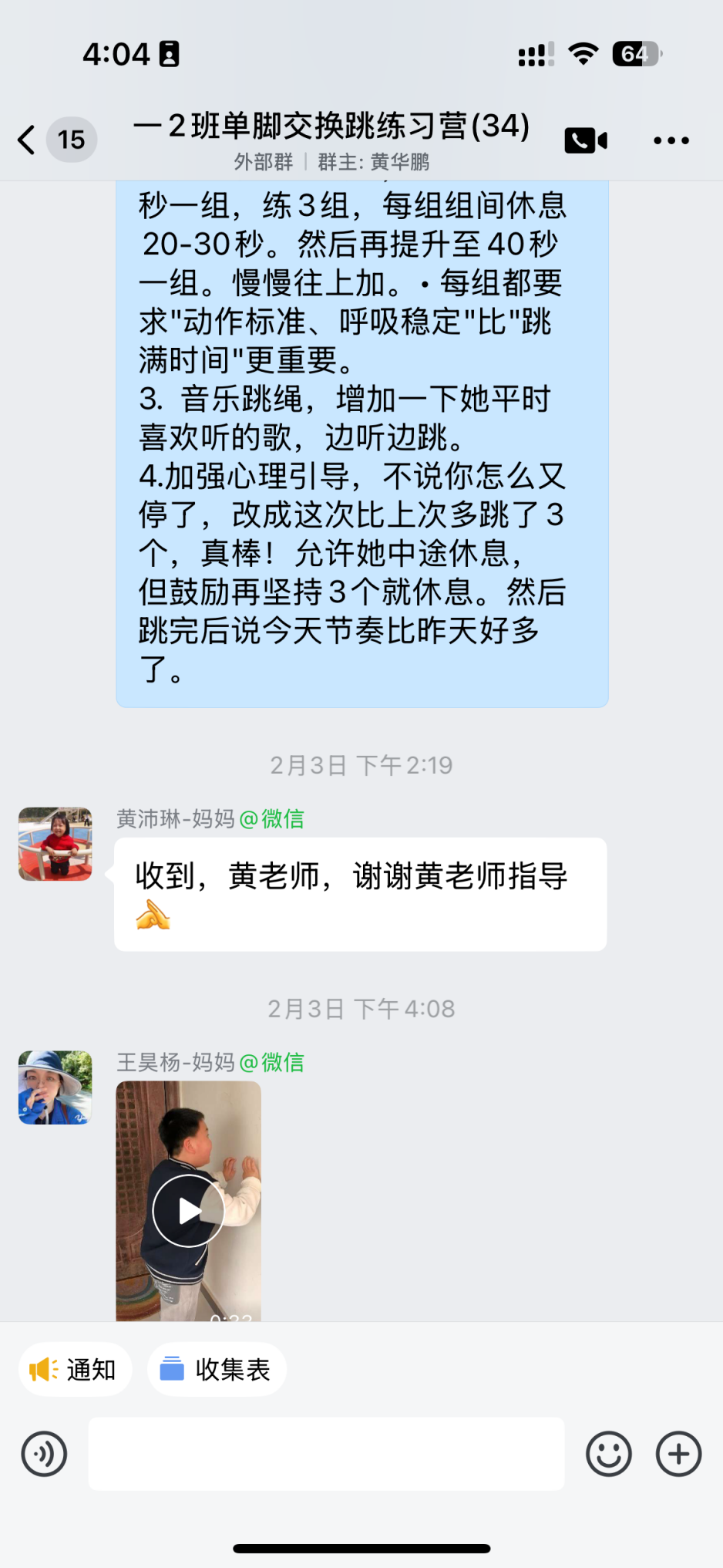Focus the message text field
Viewport: 723px width, 1568px height.
pos(326,1454)
